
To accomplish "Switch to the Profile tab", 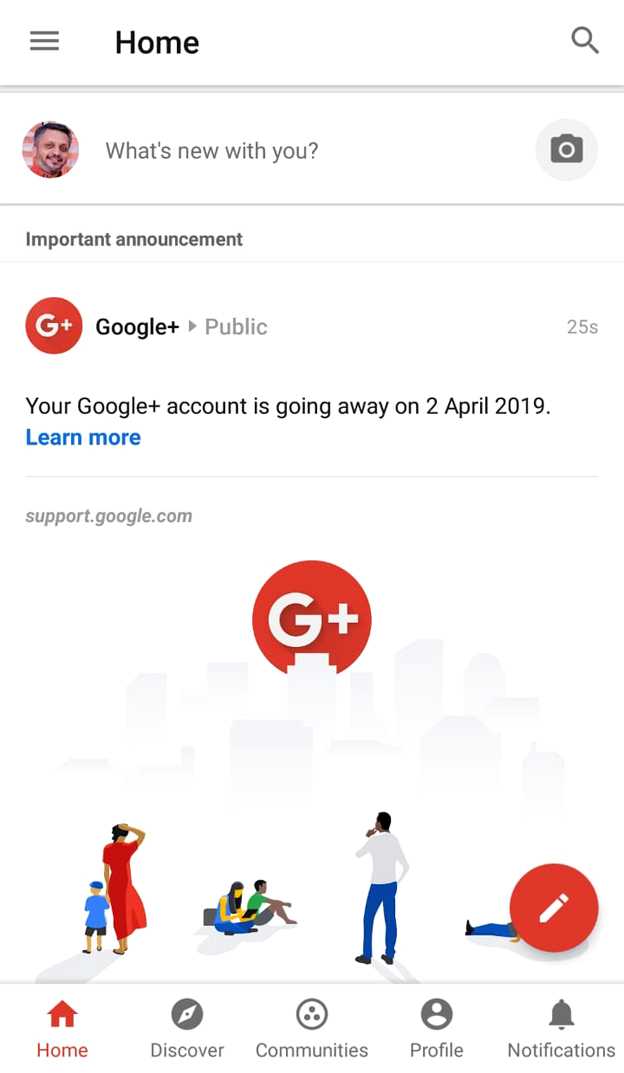I will coord(437,1029).
